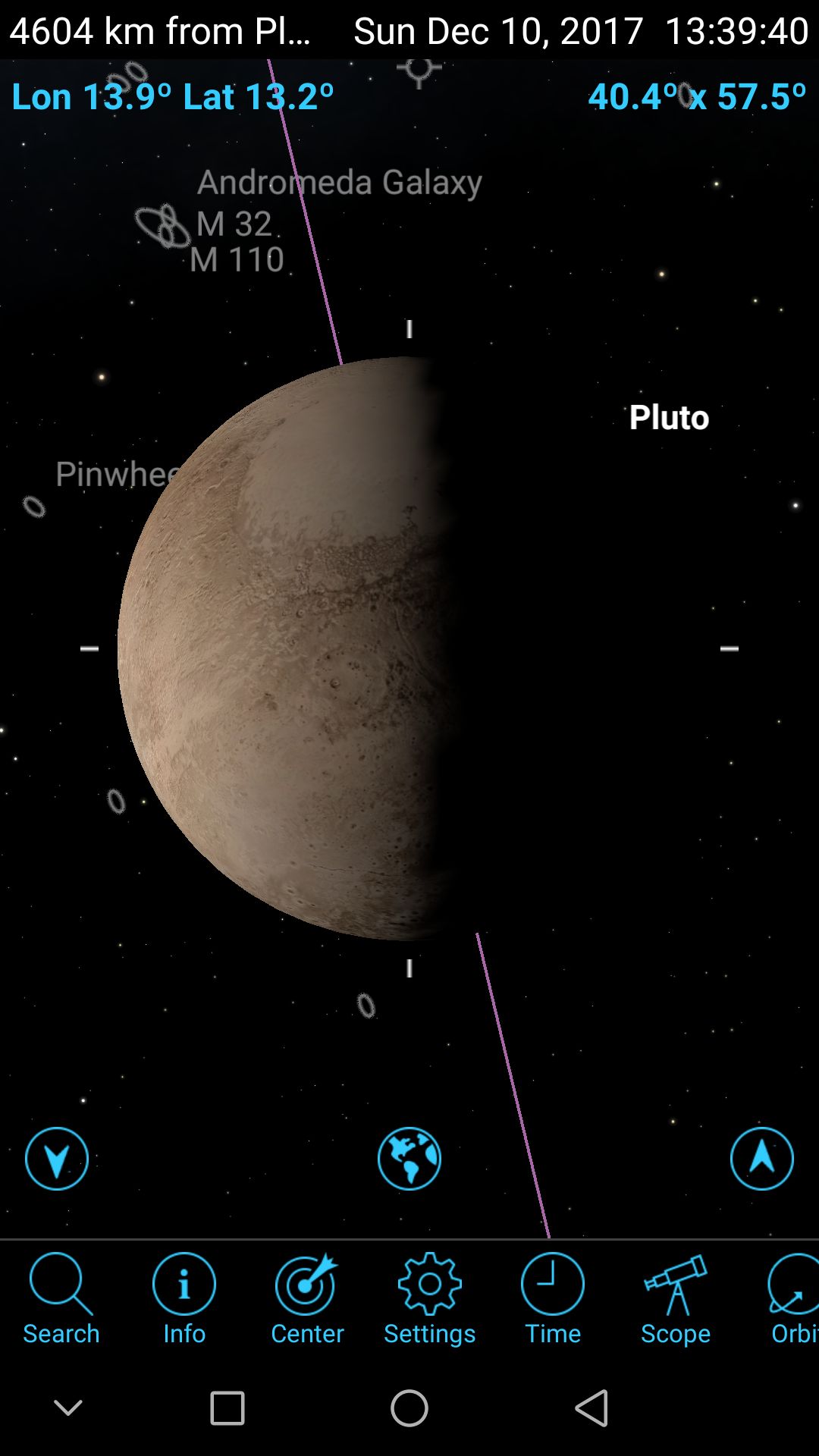Open the Time controls
The width and height of the screenshot is (819, 1456).
(552, 1299)
